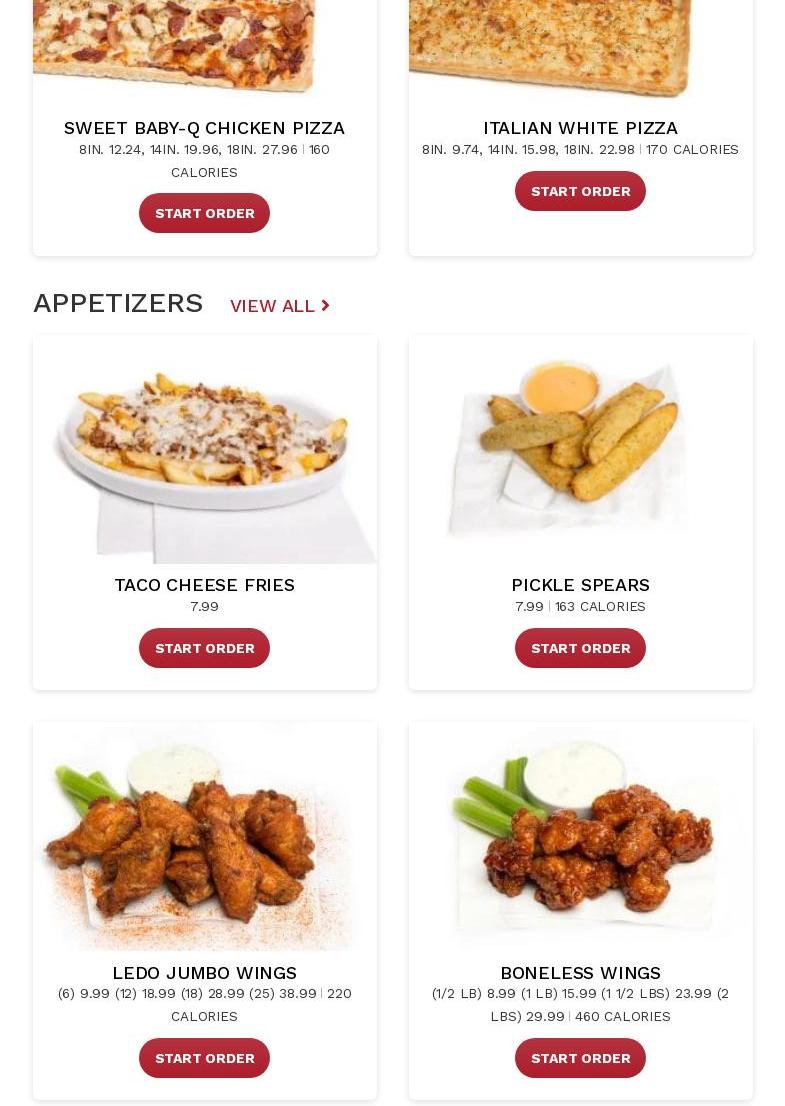This screenshot has width=785, height=1106.
Task: View all appetizers
Action: coord(279,306)
